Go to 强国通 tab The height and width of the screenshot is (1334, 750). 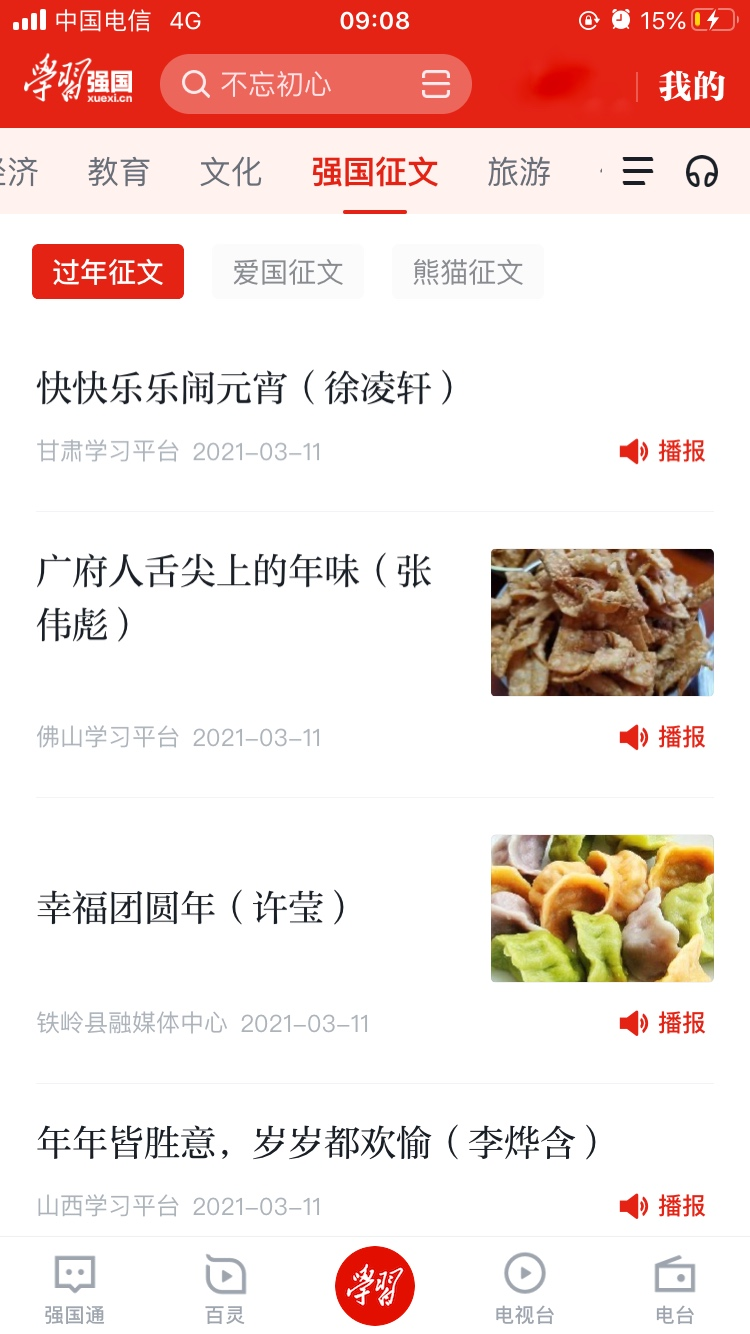75,1289
